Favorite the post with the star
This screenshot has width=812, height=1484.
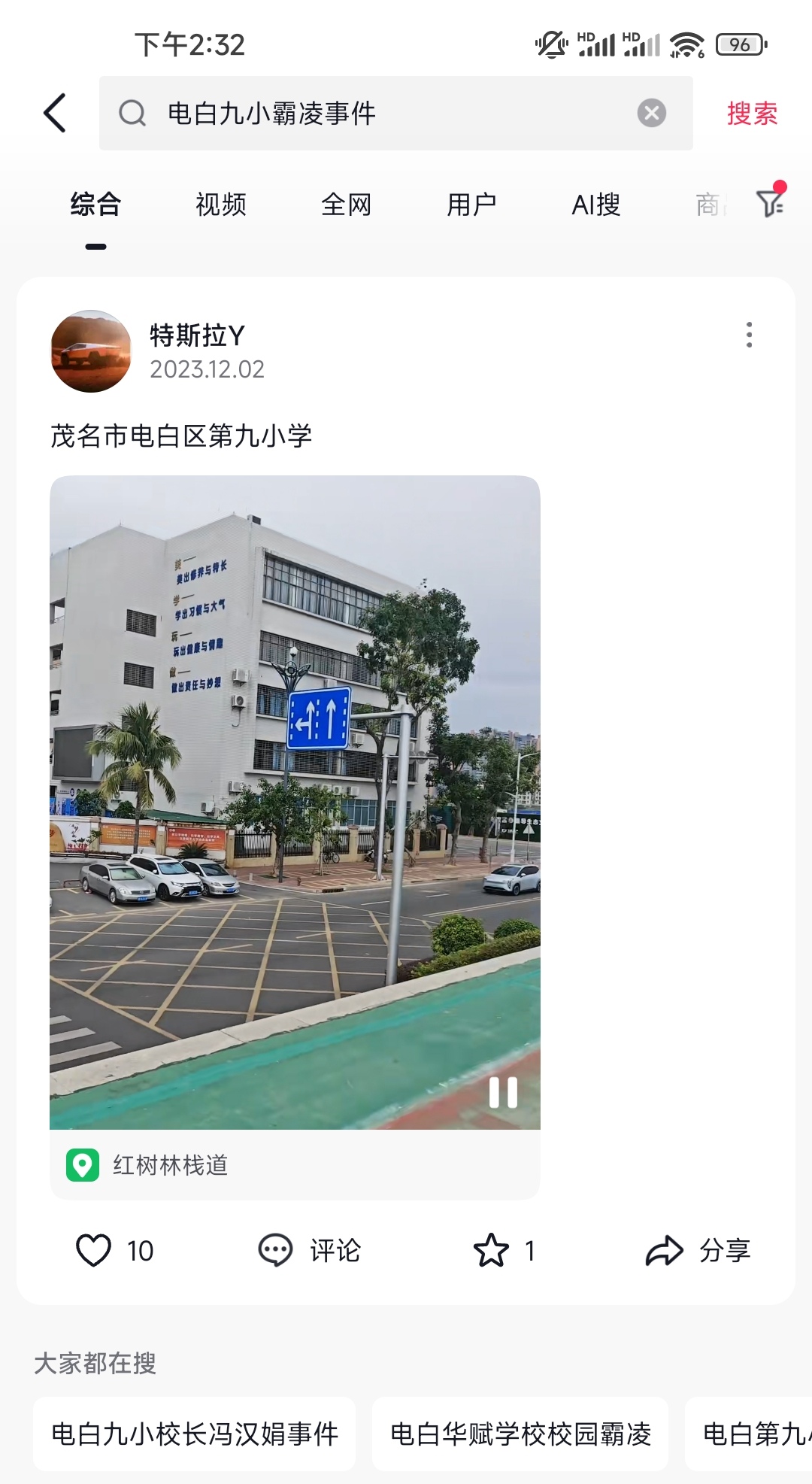(x=492, y=1251)
